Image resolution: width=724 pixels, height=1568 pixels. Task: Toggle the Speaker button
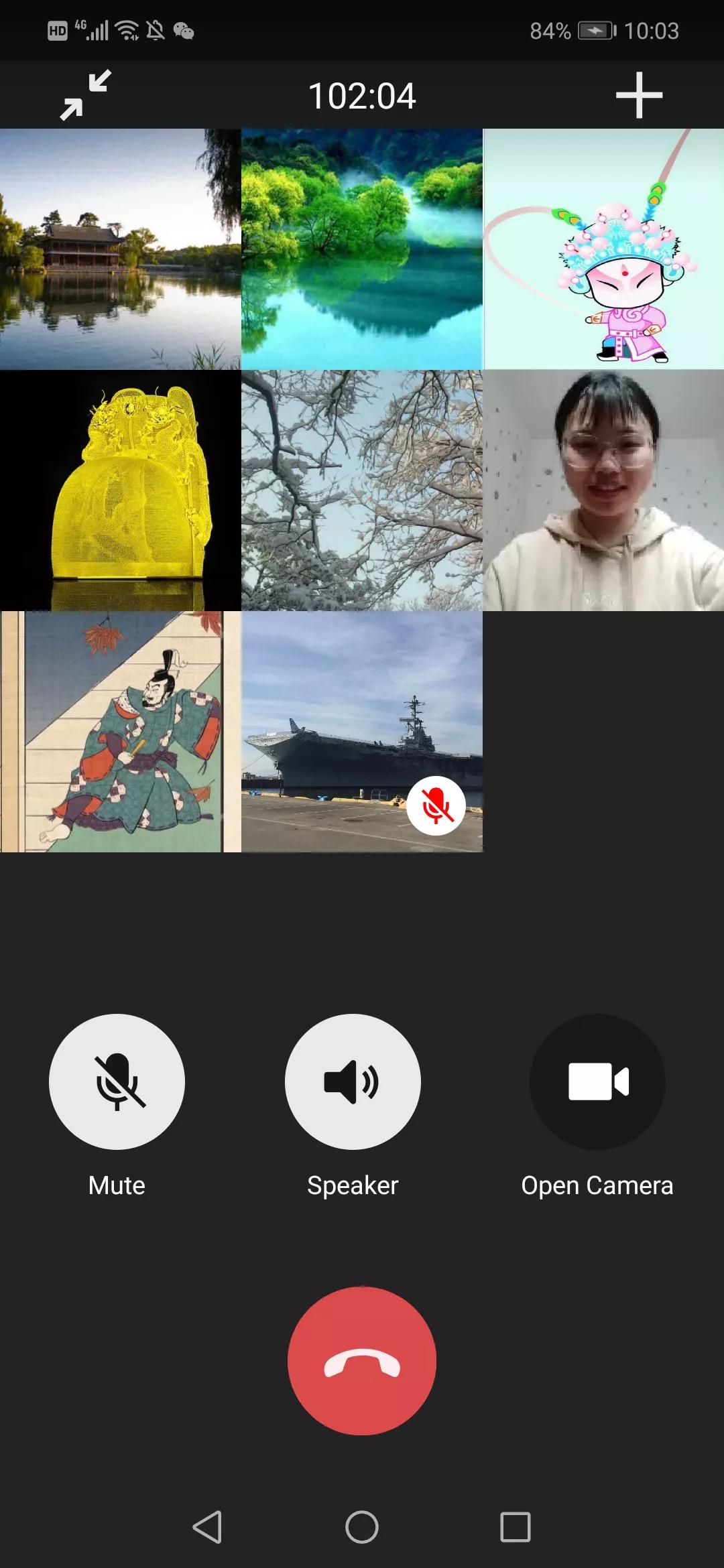pyautogui.click(x=353, y=1082)
